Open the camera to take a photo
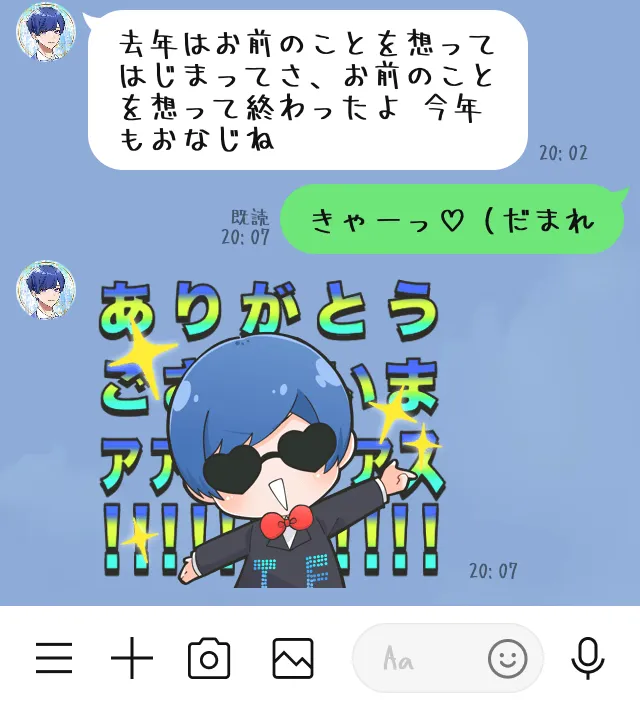The width and height of the screenshot is (640, 708). tap(209, 658)
